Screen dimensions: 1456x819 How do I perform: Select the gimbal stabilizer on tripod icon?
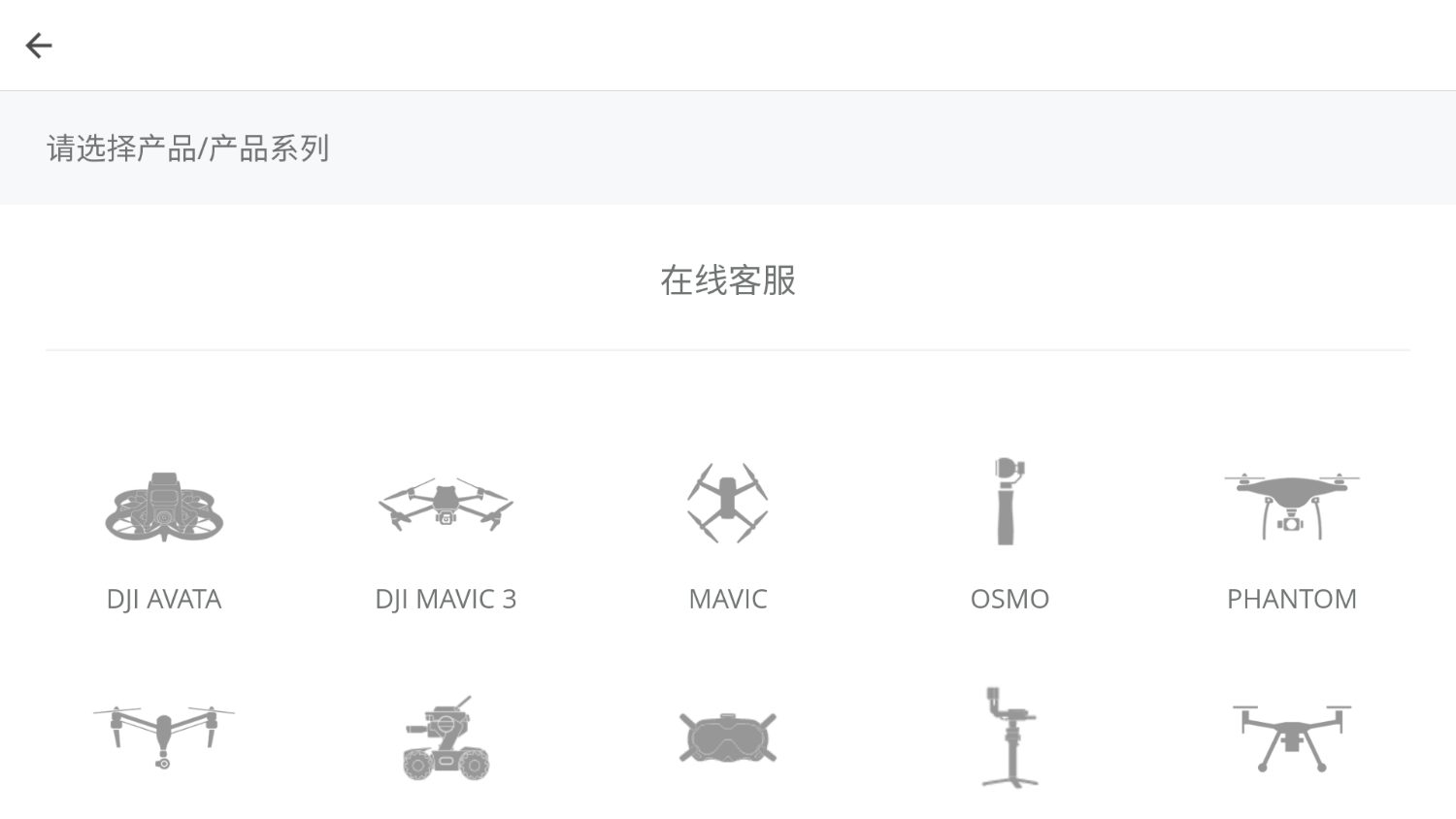[x=1009, y=738]
